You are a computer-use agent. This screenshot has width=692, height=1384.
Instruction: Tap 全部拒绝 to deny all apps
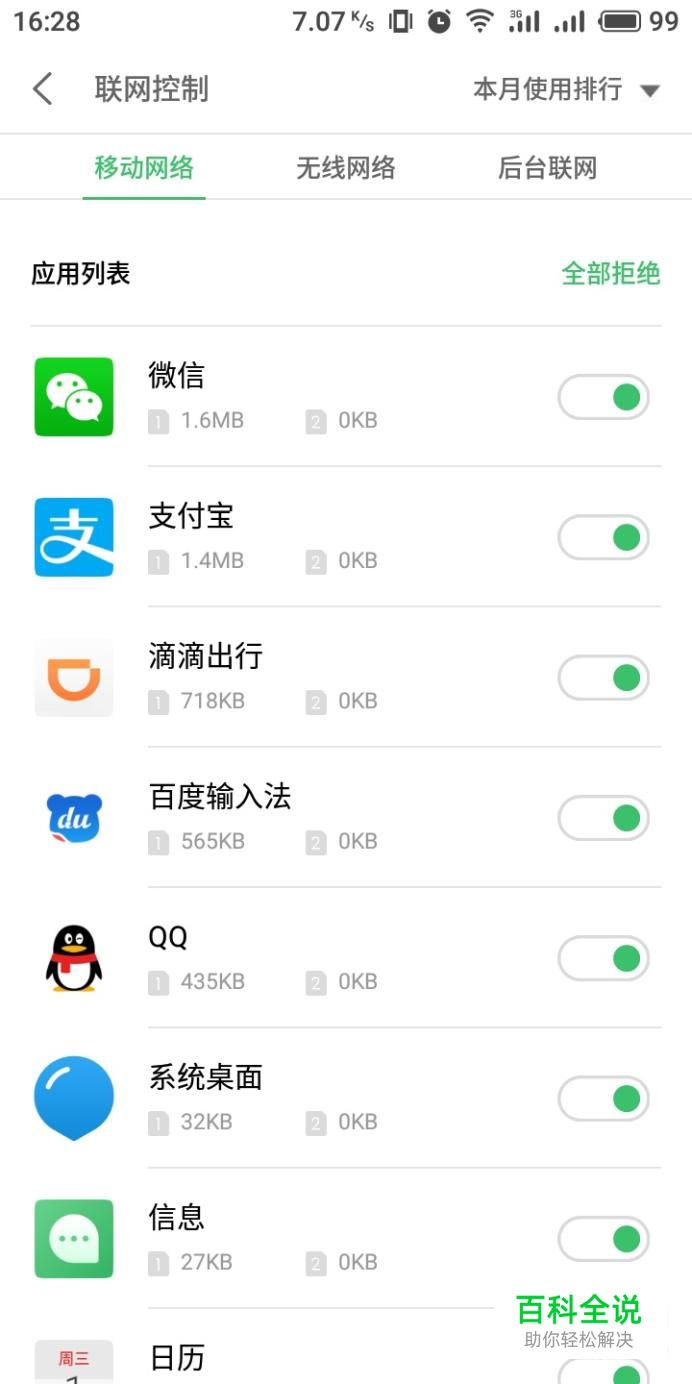pyautogui.click(x=611, y=273)
